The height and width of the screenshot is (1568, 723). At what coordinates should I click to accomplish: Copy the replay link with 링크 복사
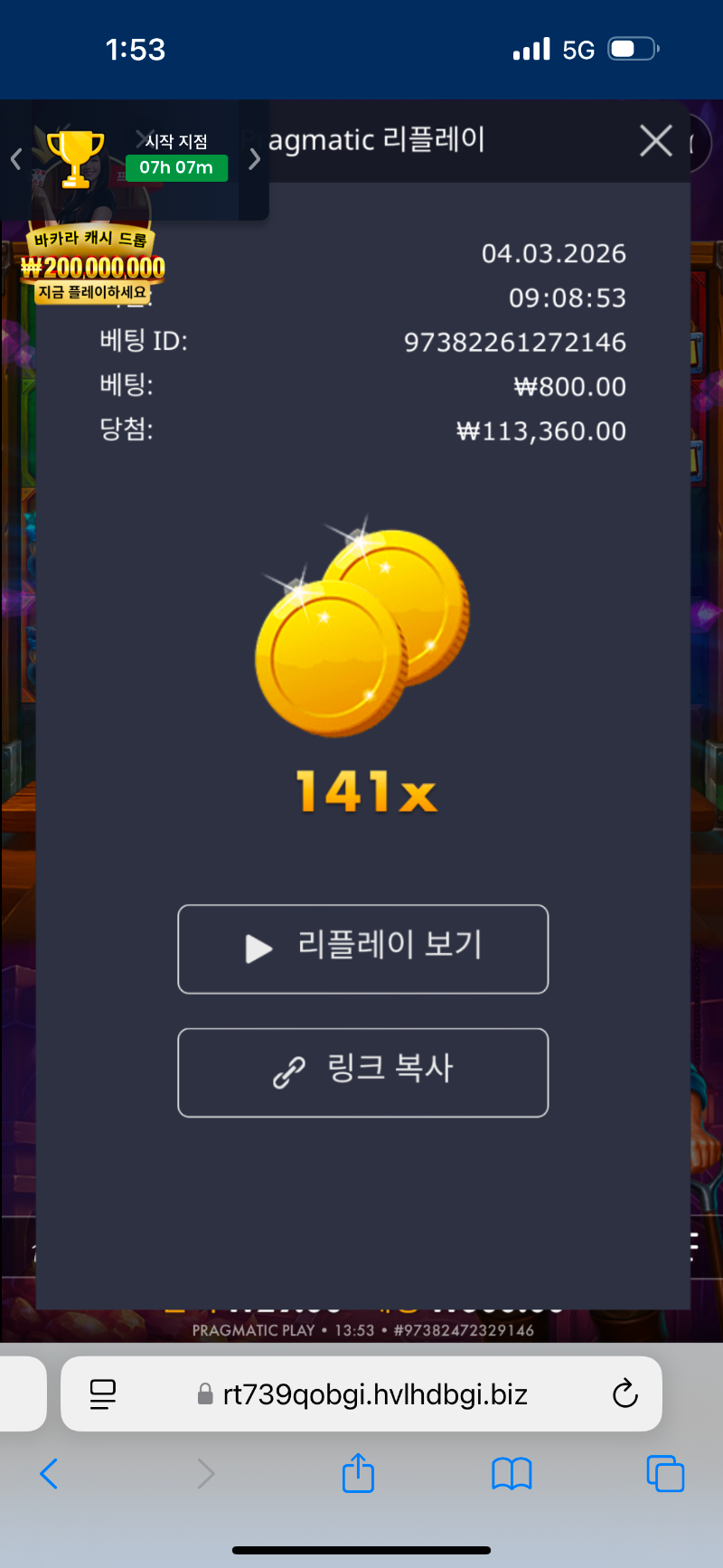(x=363, y=1072)
